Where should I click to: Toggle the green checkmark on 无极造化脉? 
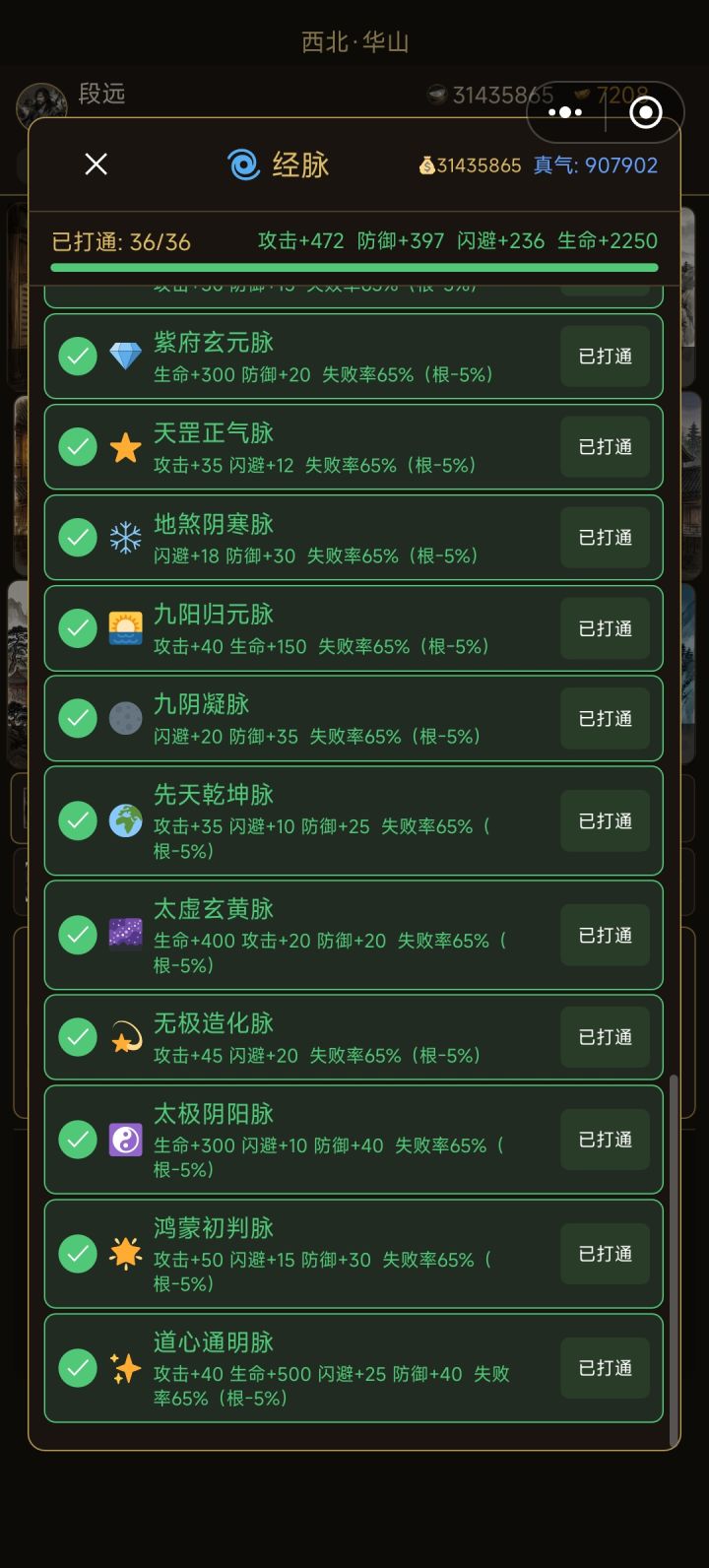(78, 1037)
